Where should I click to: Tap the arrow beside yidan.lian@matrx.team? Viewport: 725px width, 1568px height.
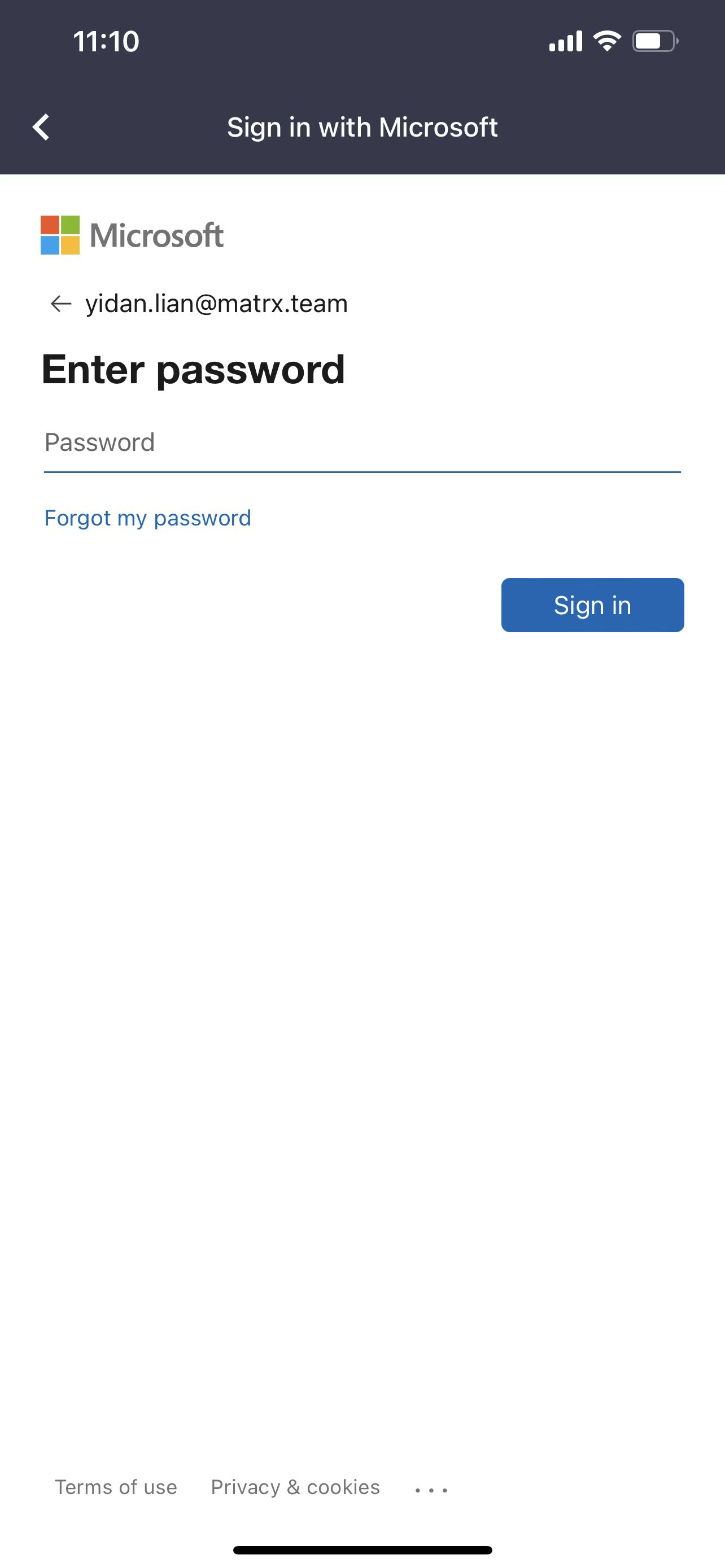pos(61,303)
